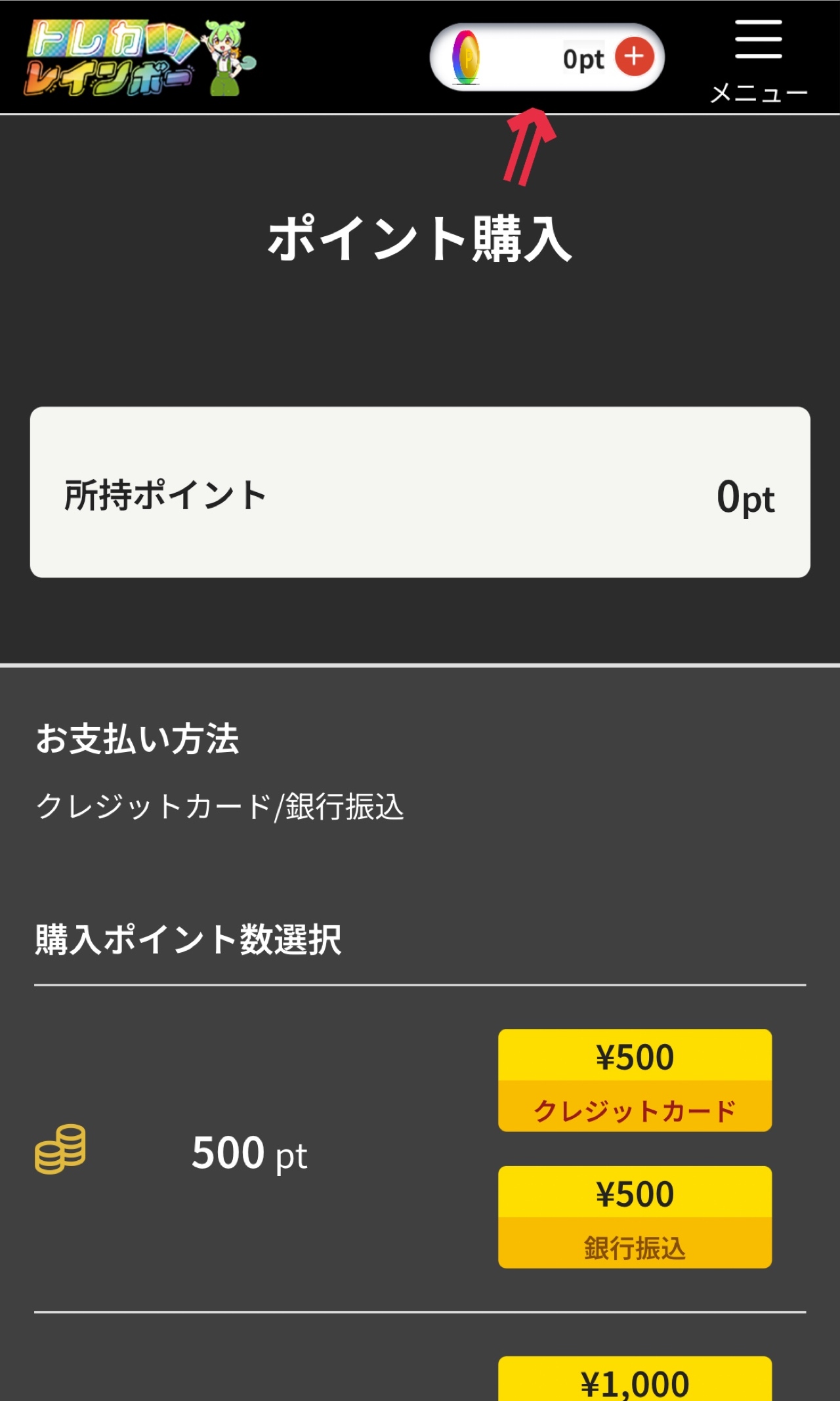
Task: Tap the red plus icon to add points
Action: coord(633,58)
